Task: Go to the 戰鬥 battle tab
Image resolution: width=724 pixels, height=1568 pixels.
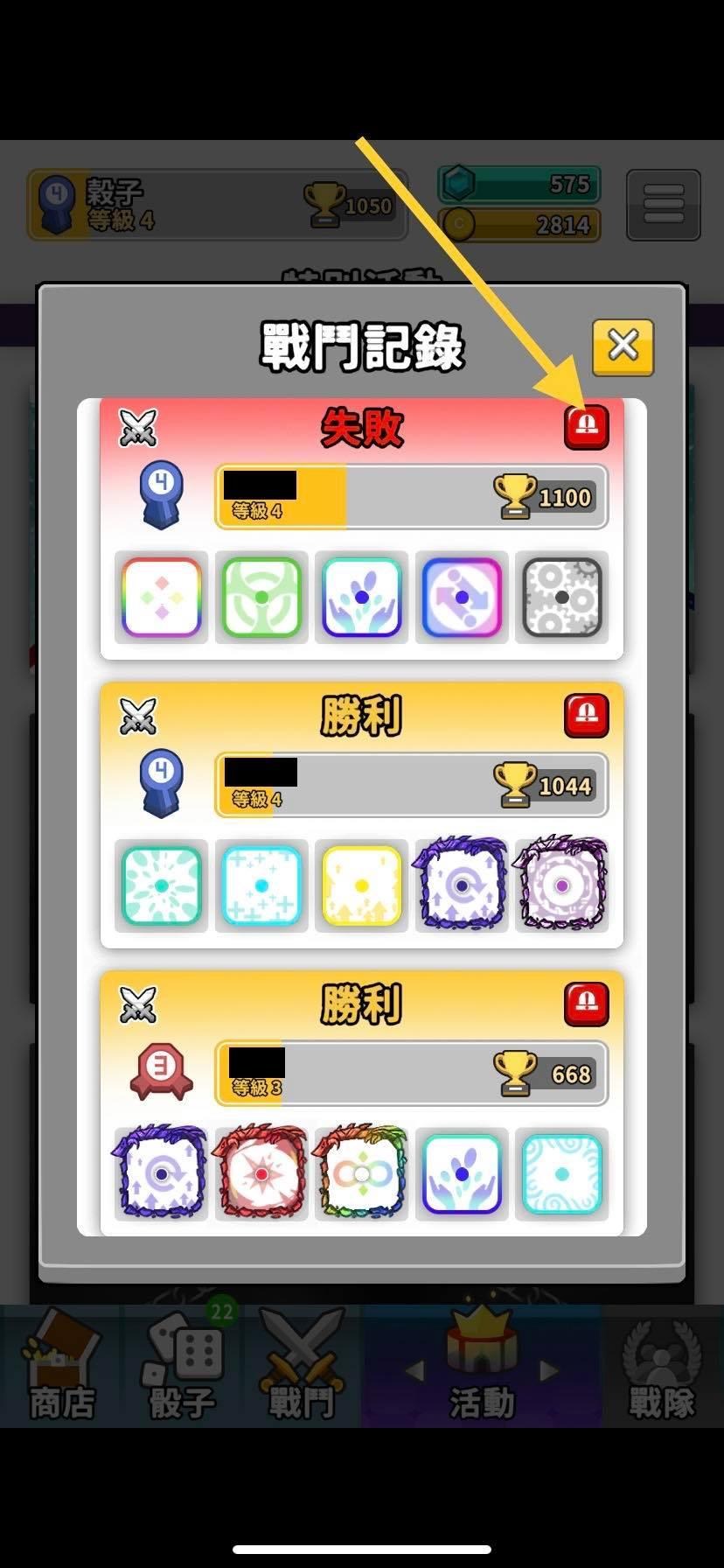Action: pos(302,1367)
